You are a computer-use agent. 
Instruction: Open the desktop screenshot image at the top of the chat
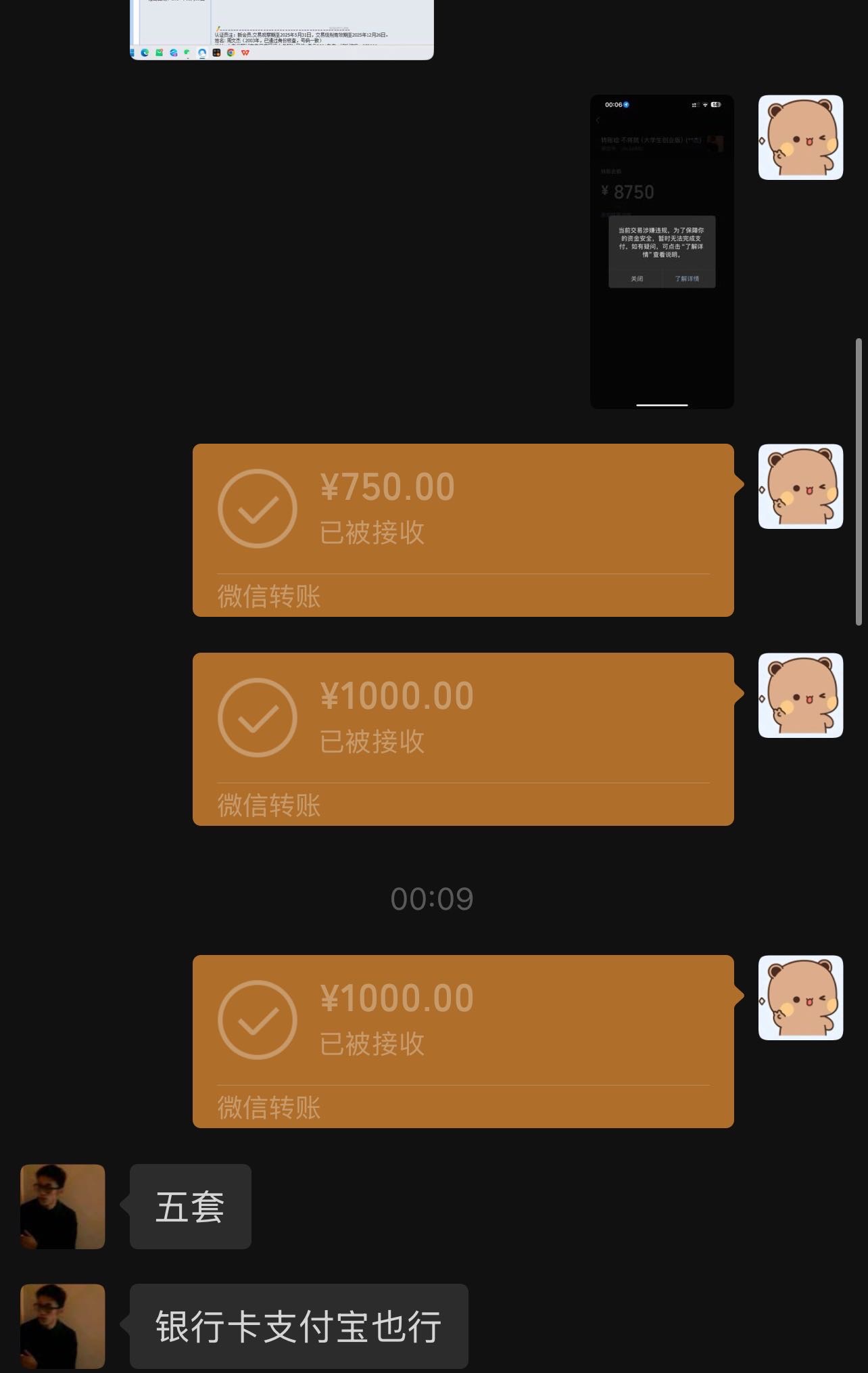coord(282,30)
